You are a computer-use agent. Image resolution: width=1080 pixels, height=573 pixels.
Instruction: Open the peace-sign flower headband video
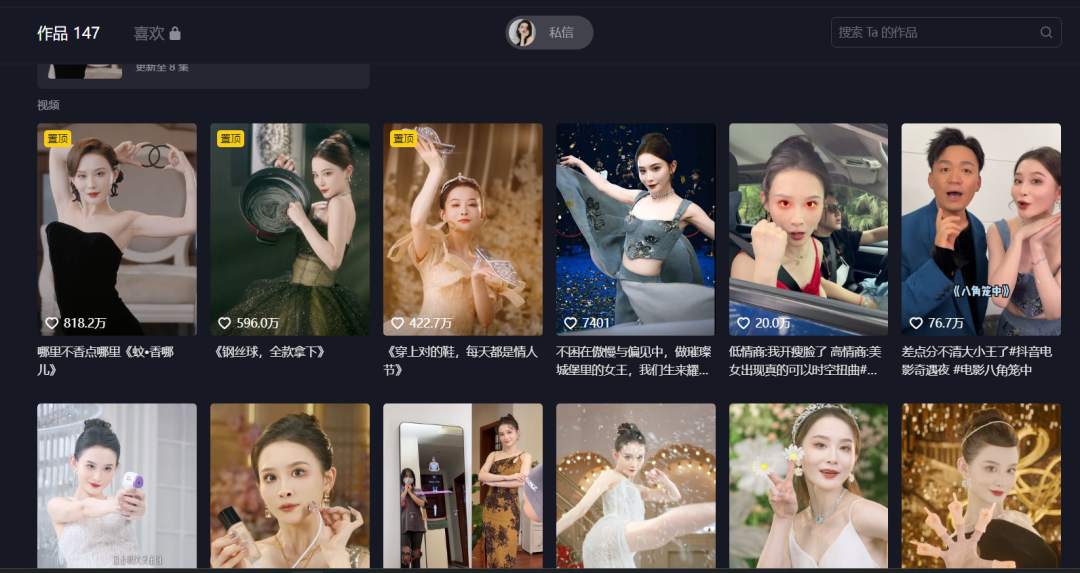[808, 486]
